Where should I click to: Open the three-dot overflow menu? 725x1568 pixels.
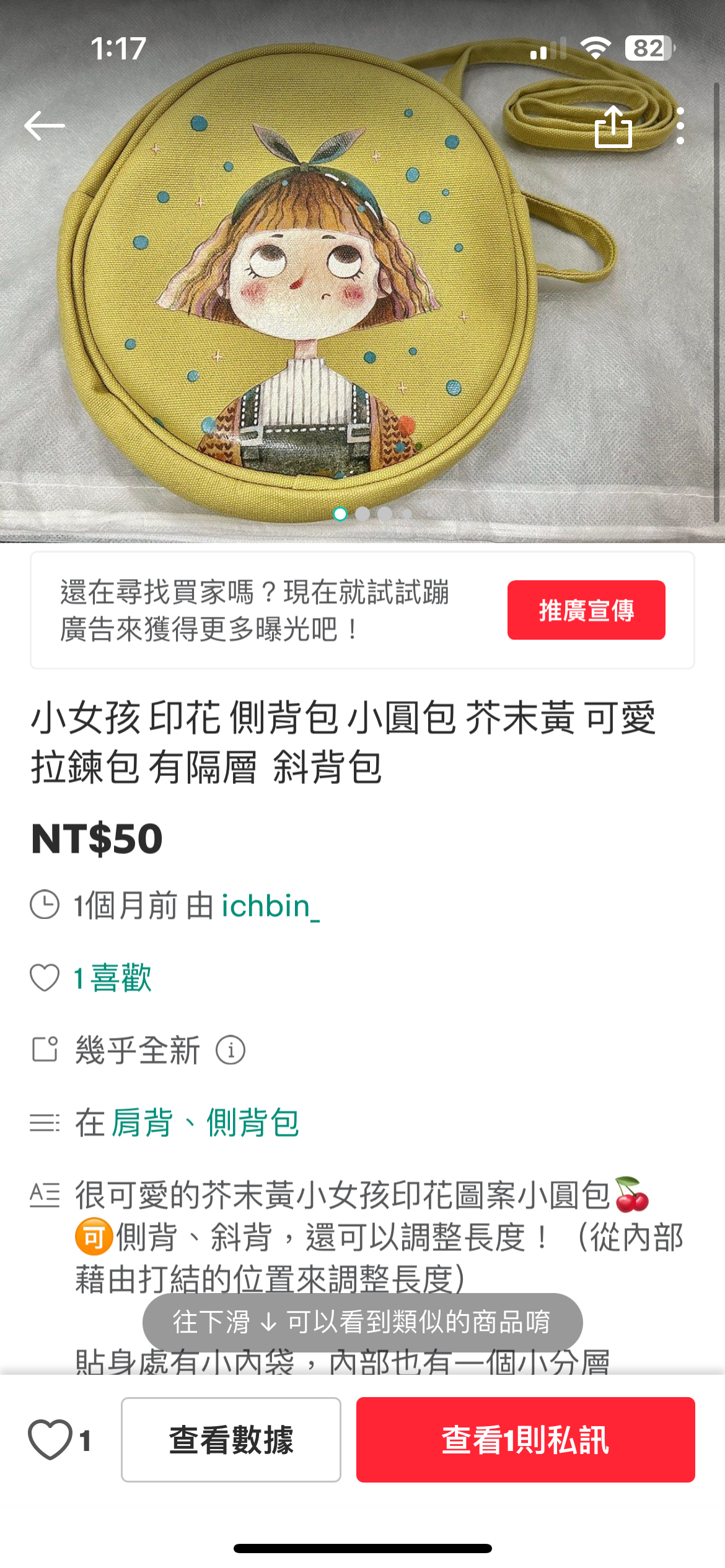(x=680, y=126)
